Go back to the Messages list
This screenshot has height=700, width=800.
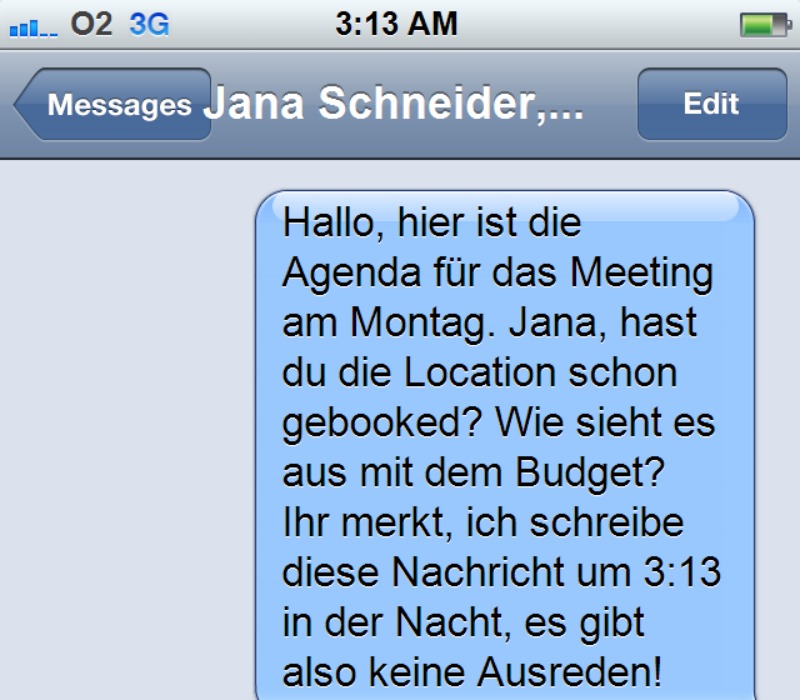coord(115,104)
